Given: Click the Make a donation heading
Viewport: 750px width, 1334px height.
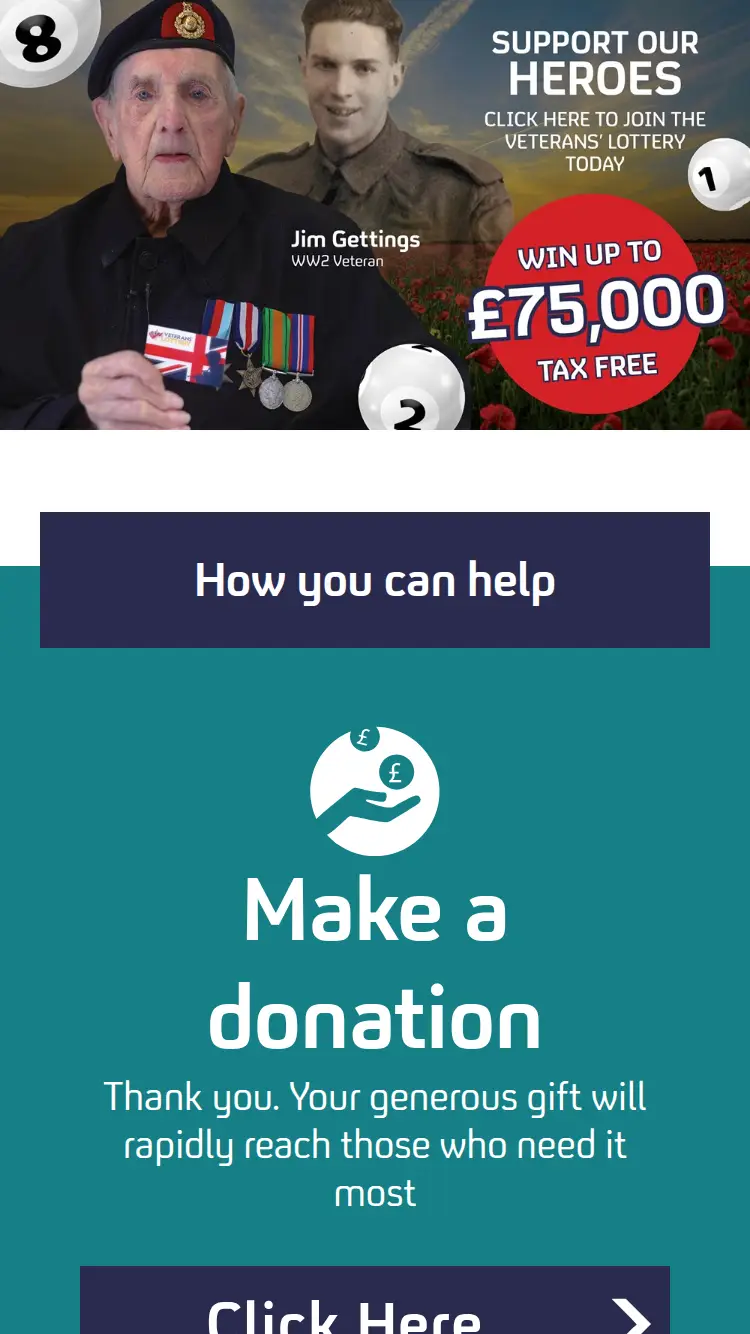Looking at the screenshot, I should click(x=375, y=963).
